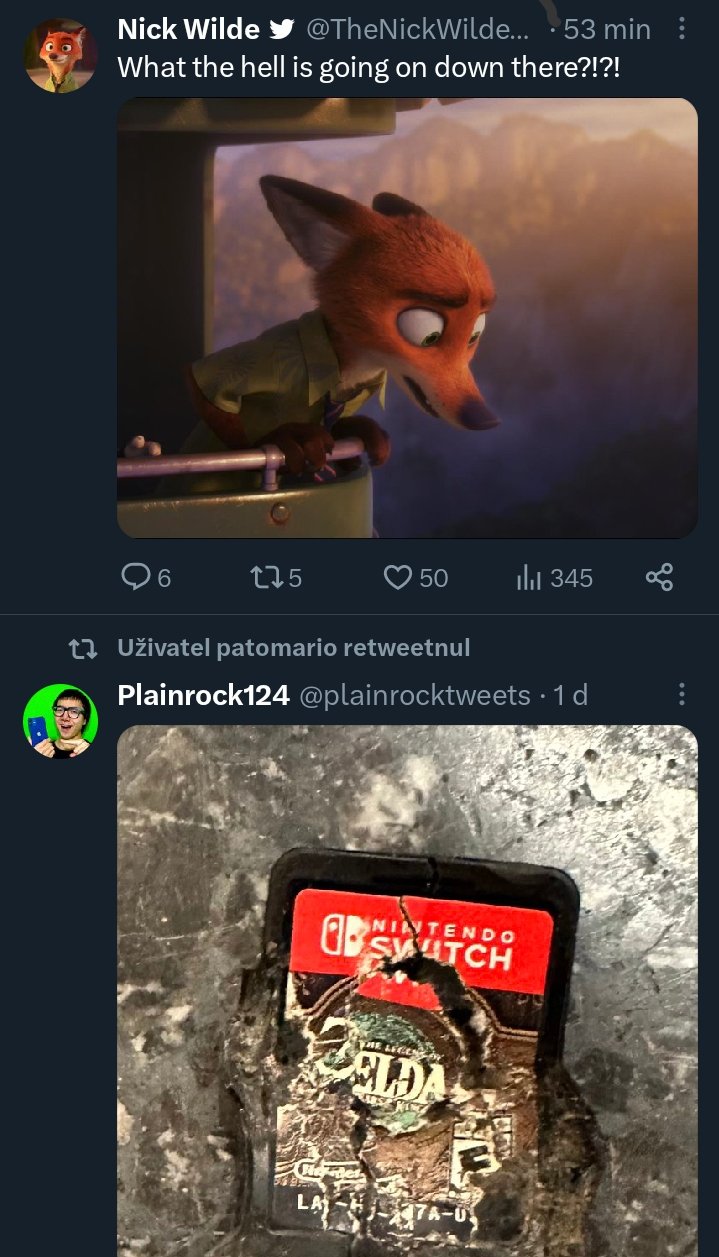Viewport: 719px width, 1257px height.
Task: Reply to Nick Wilde's tweet
Action: coord(135,577)
